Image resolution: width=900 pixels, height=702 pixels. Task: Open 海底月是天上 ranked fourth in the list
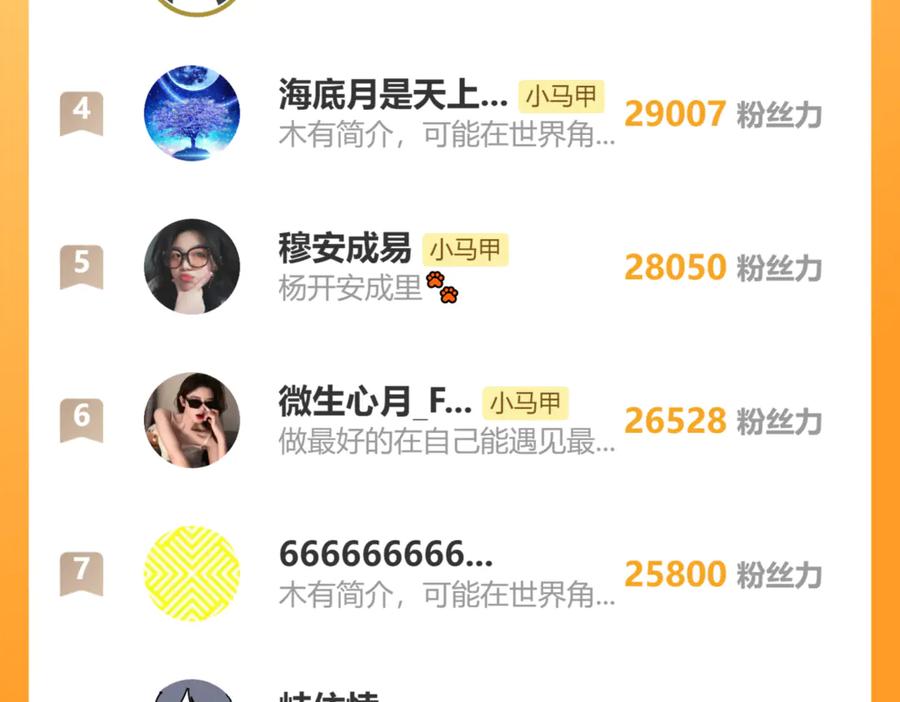(393, 96)
